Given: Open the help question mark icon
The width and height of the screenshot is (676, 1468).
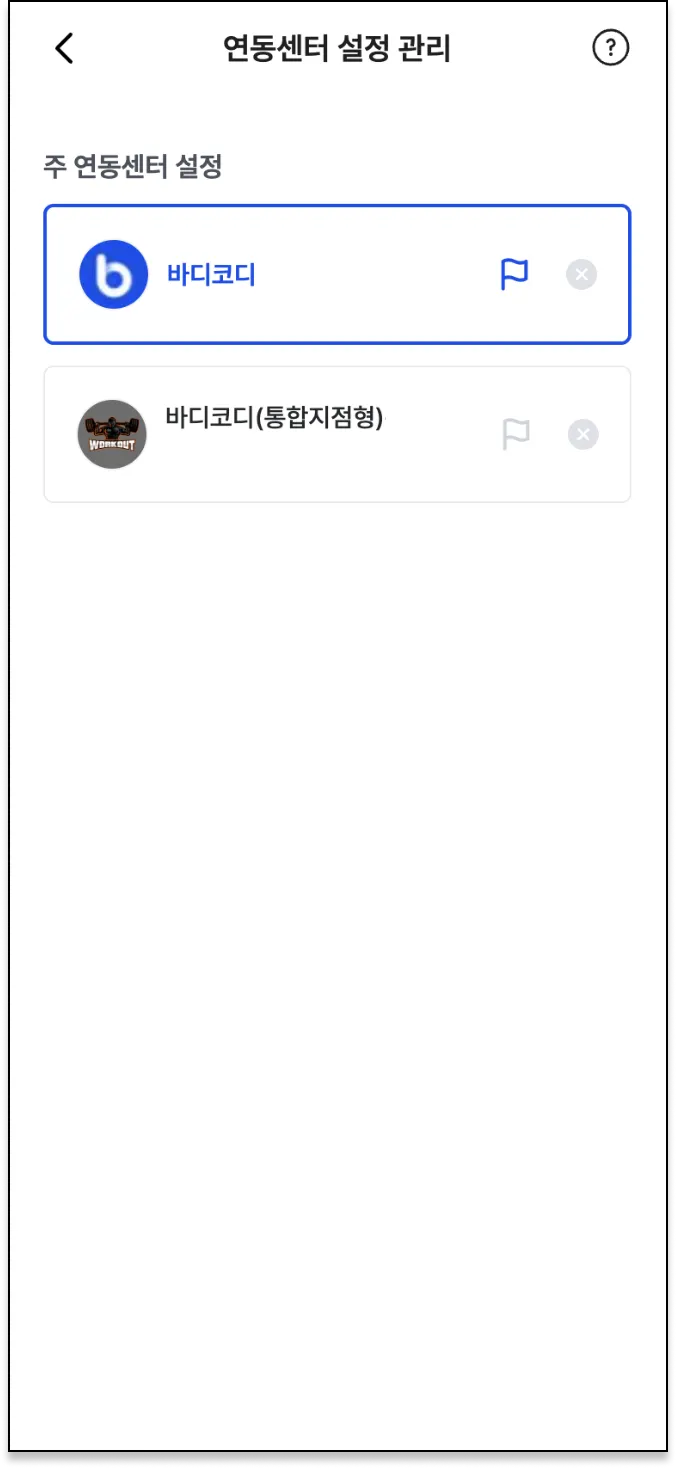Looking at the screenshot, I should tap(611, 48).
